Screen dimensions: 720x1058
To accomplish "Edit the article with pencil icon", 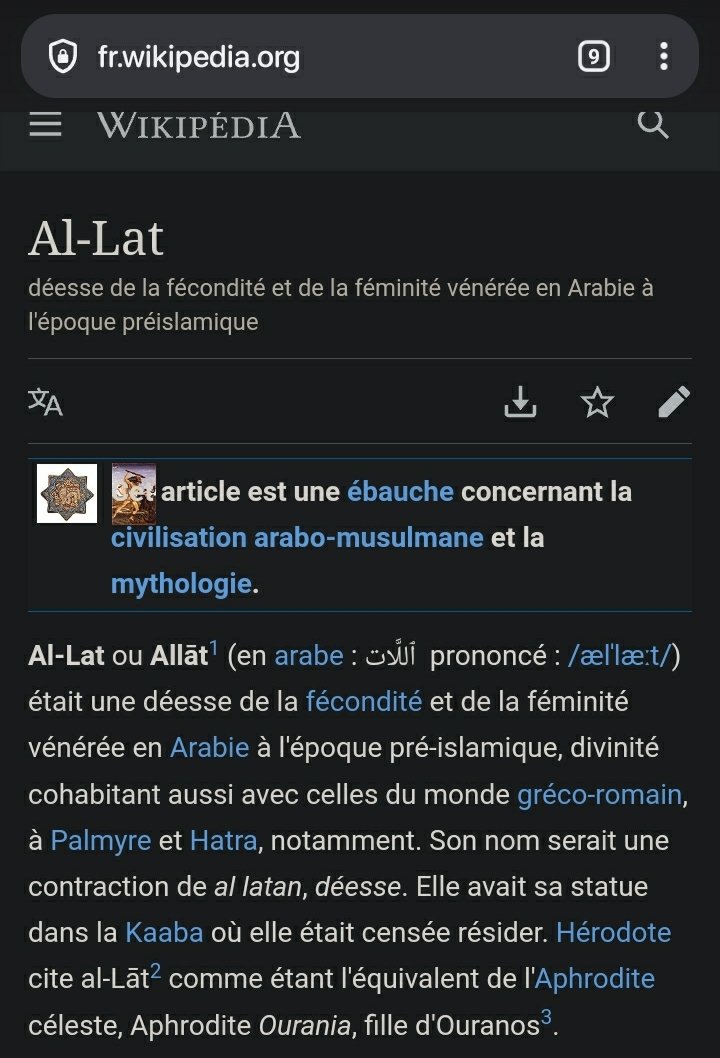I will 674,402.
